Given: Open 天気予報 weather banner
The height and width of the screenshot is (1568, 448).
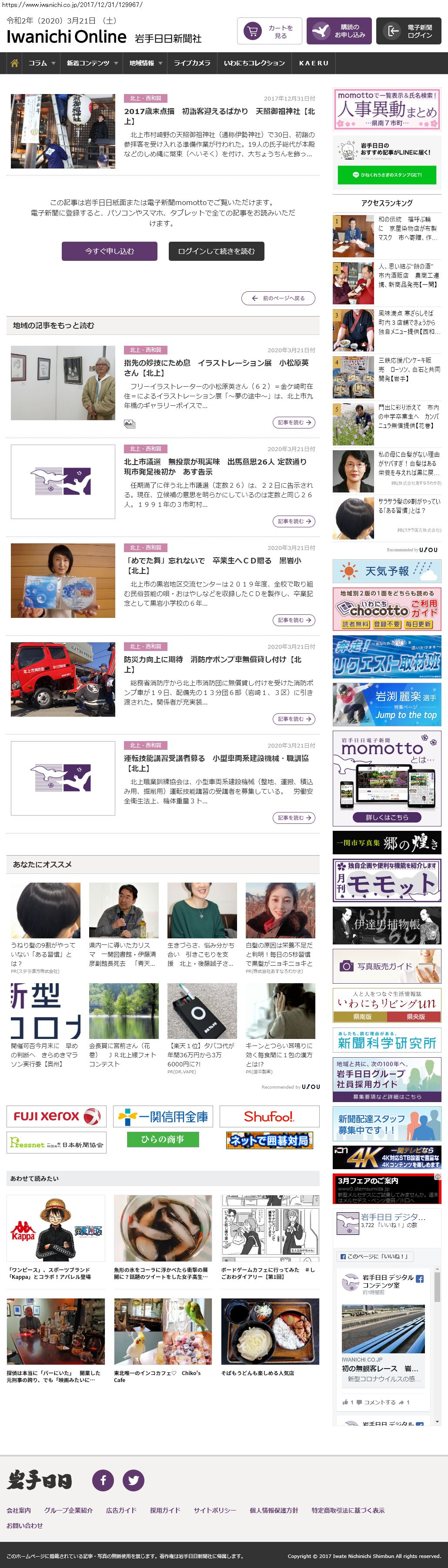Looking at the screenshot, I should coord(387,571).
